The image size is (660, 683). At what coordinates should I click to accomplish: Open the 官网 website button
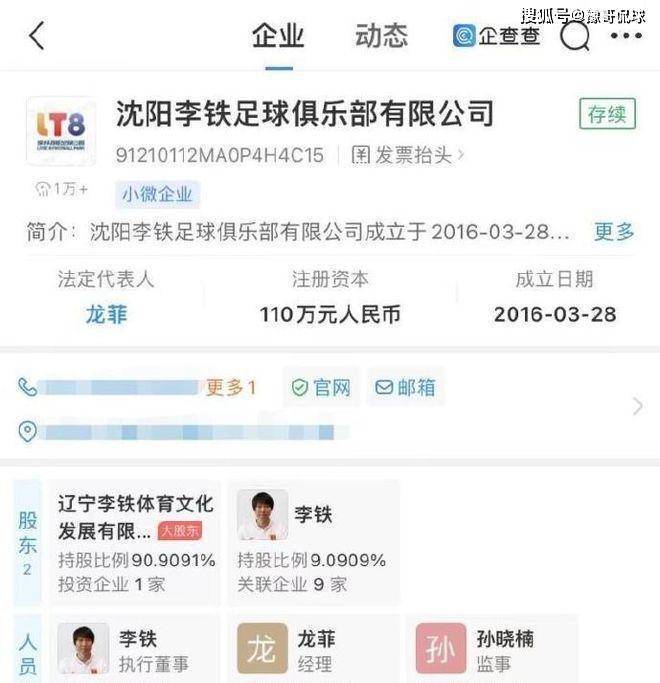pyautogui.click(x=321, y=388)
